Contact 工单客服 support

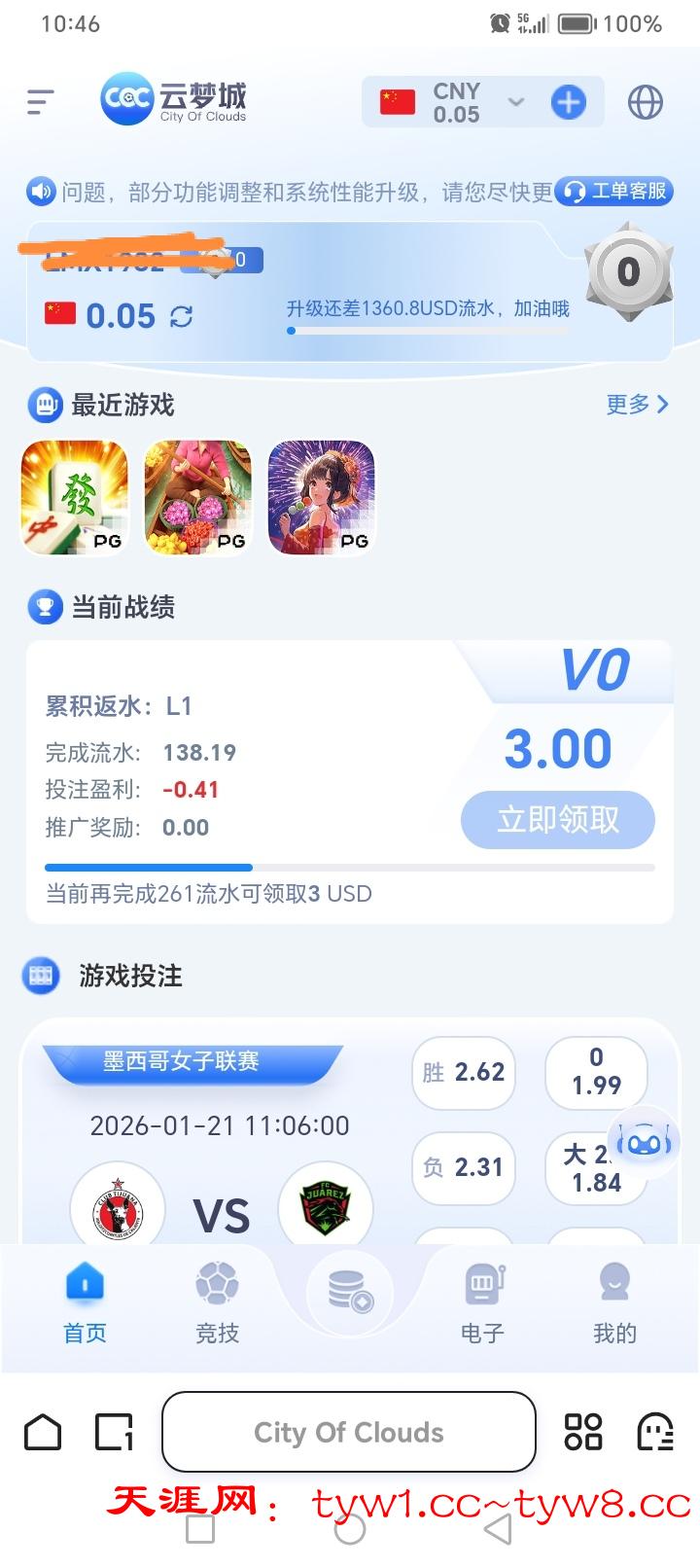point(615,191)
